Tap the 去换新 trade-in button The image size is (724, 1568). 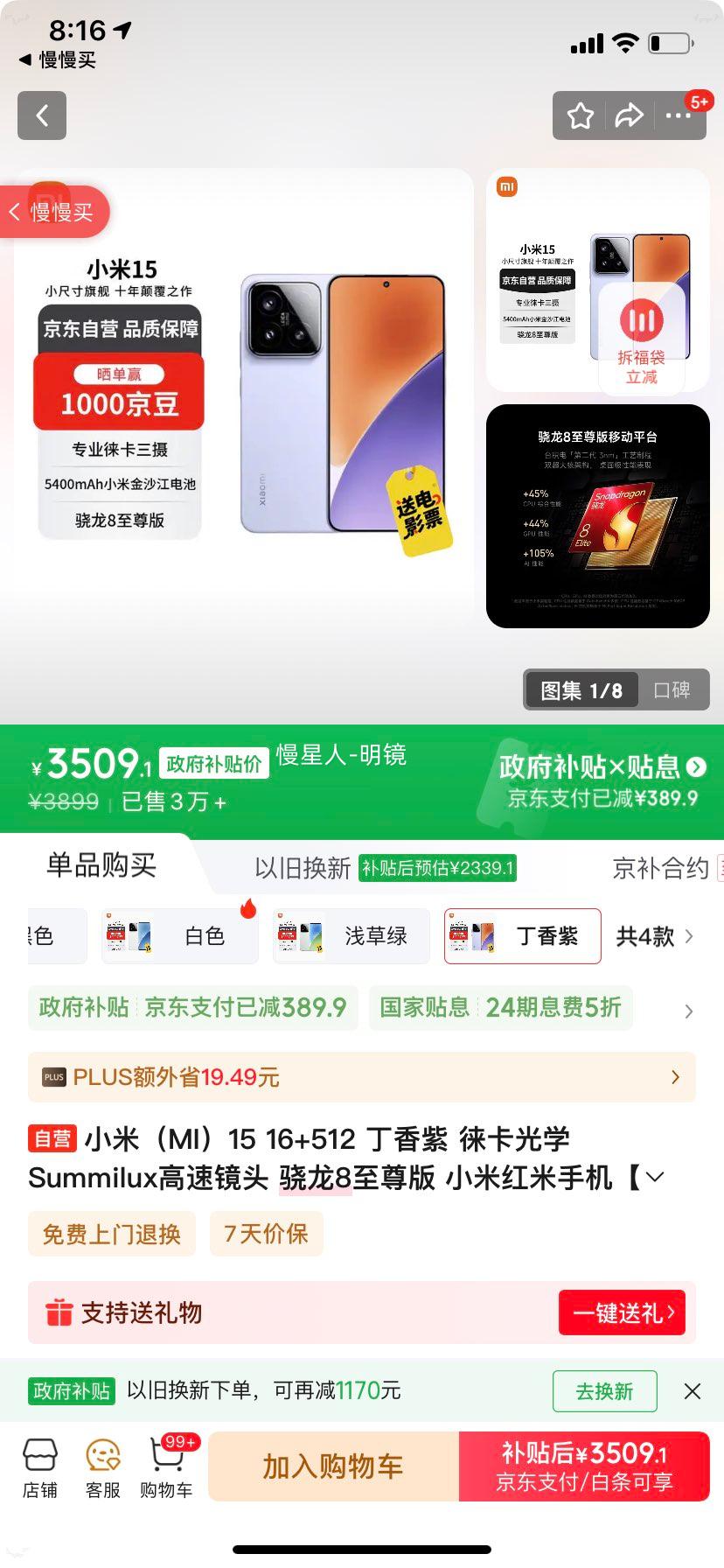point(604,1390)
